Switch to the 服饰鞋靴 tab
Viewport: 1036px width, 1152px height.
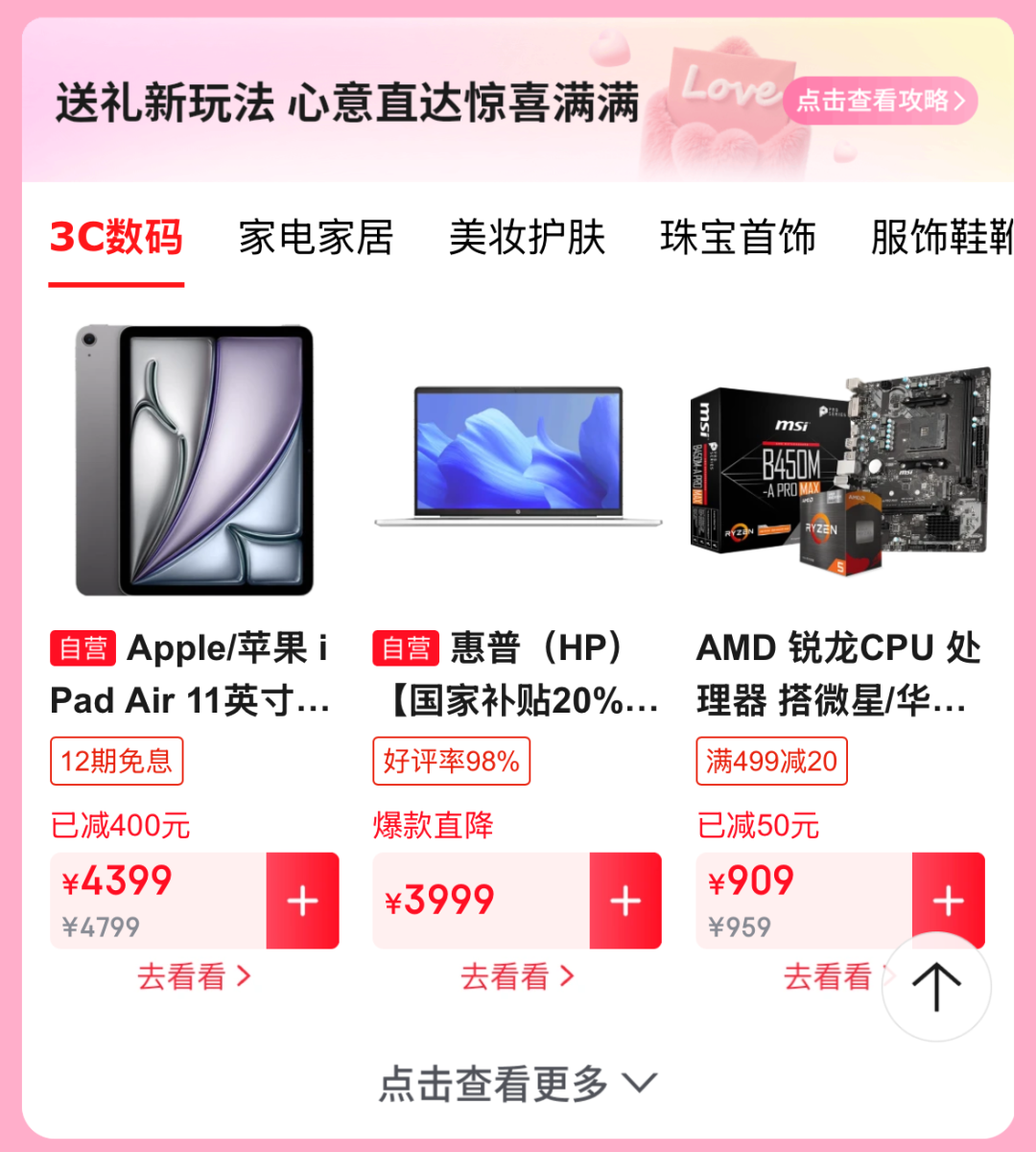(x=940, y=238)
